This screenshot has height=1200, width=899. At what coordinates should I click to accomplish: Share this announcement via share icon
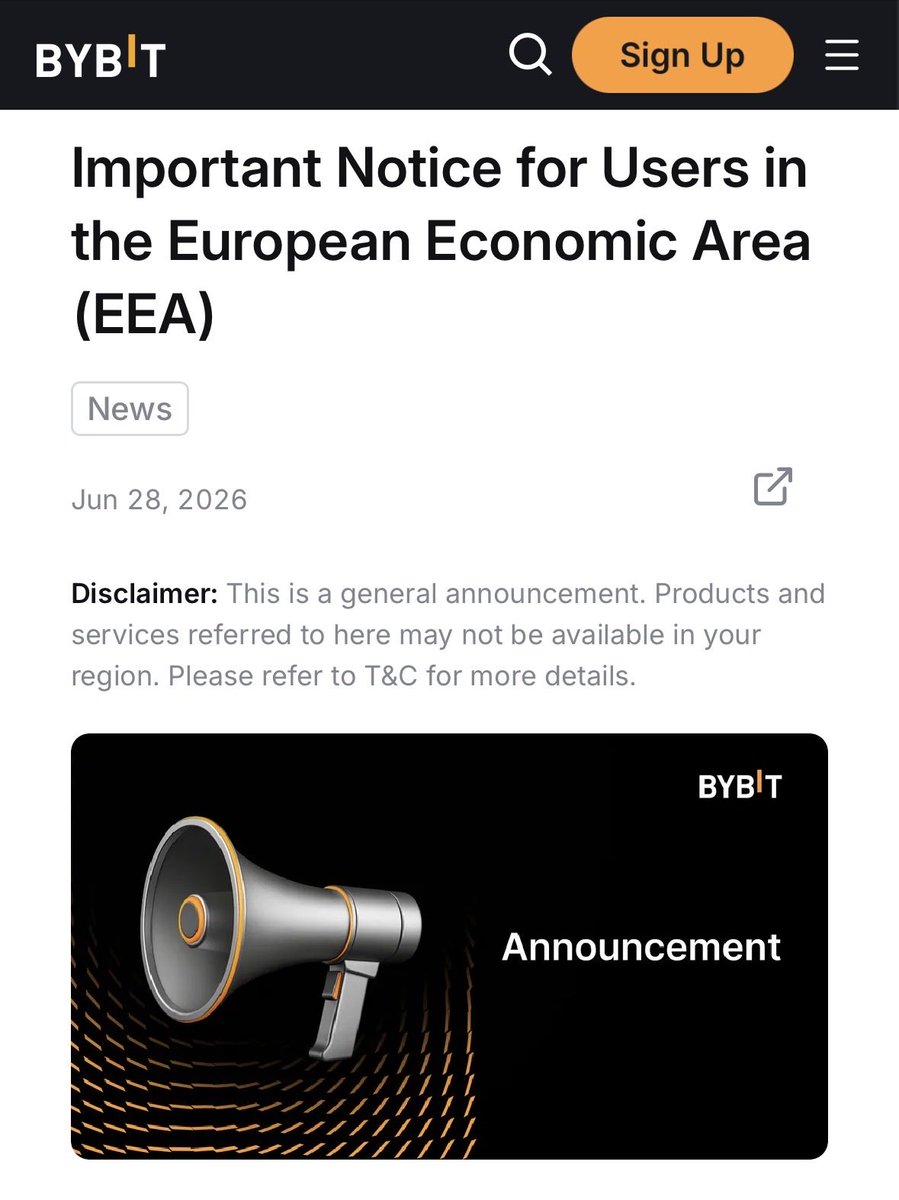point(773,486)
